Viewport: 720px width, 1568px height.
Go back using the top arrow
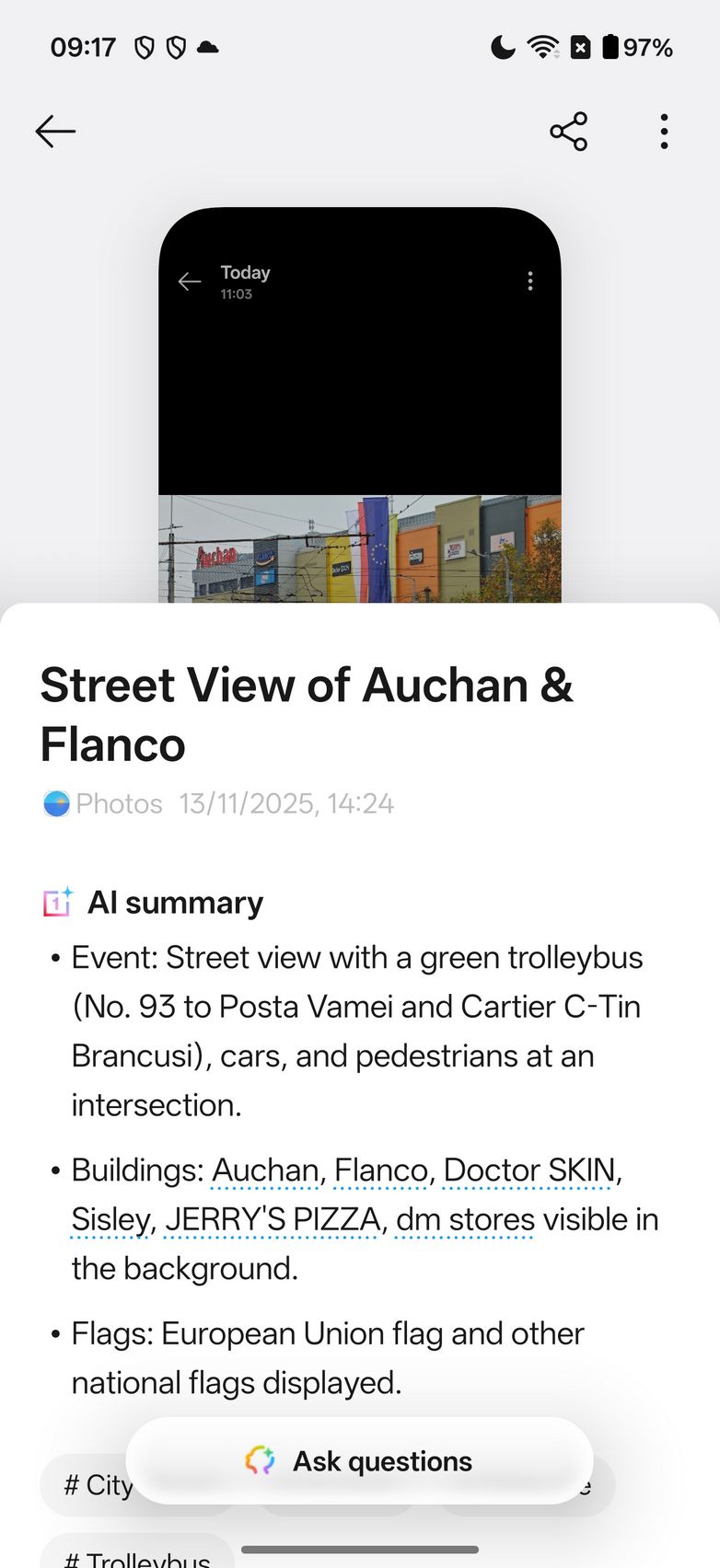55,132
